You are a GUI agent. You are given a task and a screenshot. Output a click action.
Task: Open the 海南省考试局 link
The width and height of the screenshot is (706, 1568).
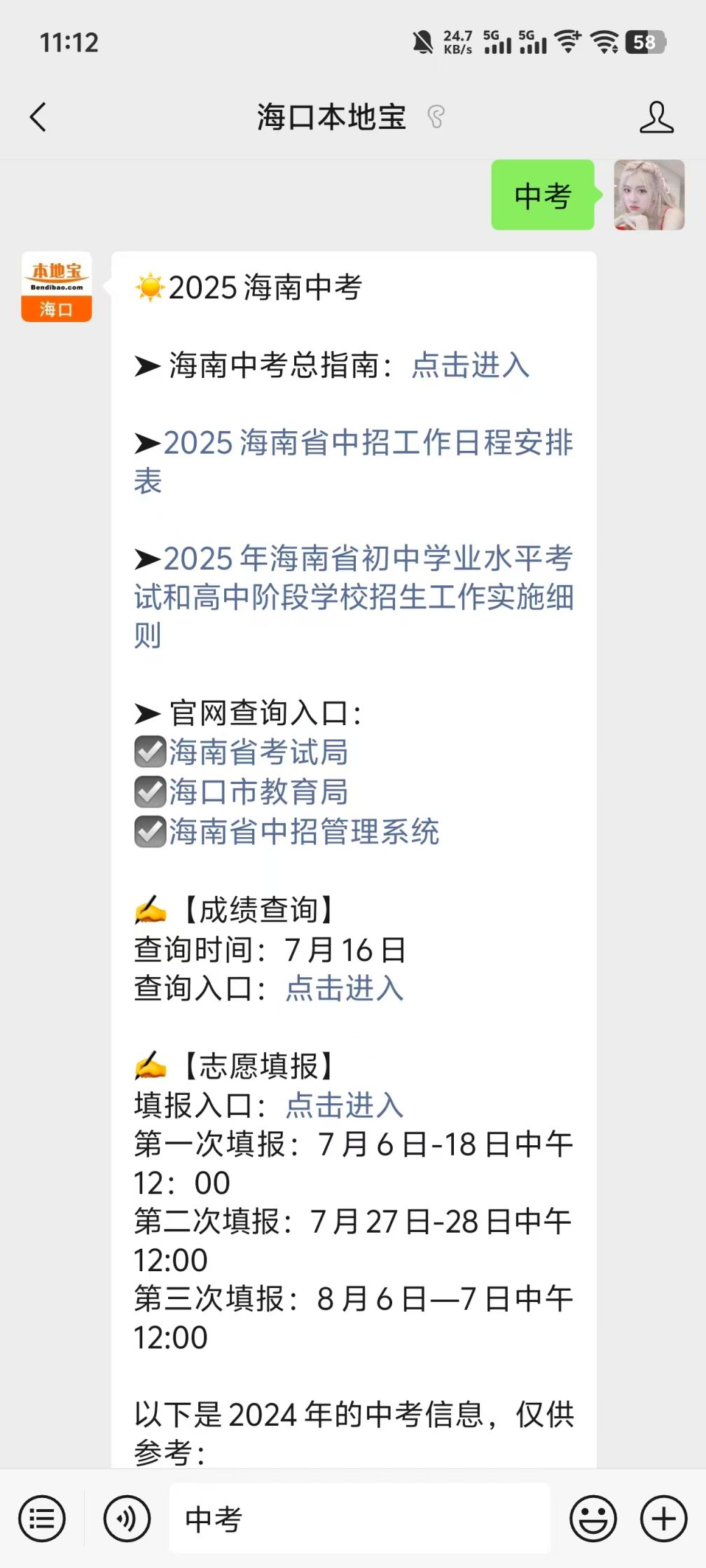point(258,752)
